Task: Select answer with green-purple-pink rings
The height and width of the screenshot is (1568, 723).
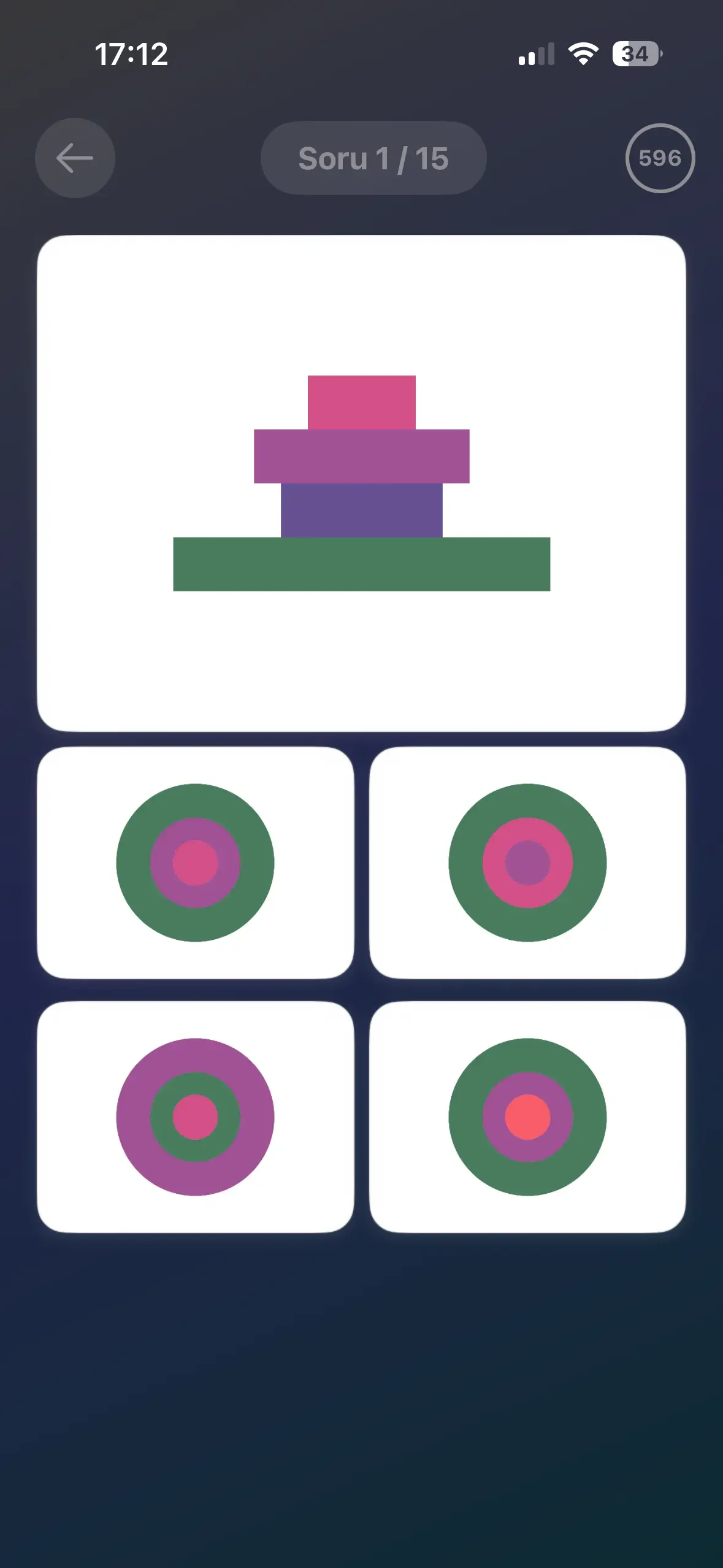Action: coord(195,863)
